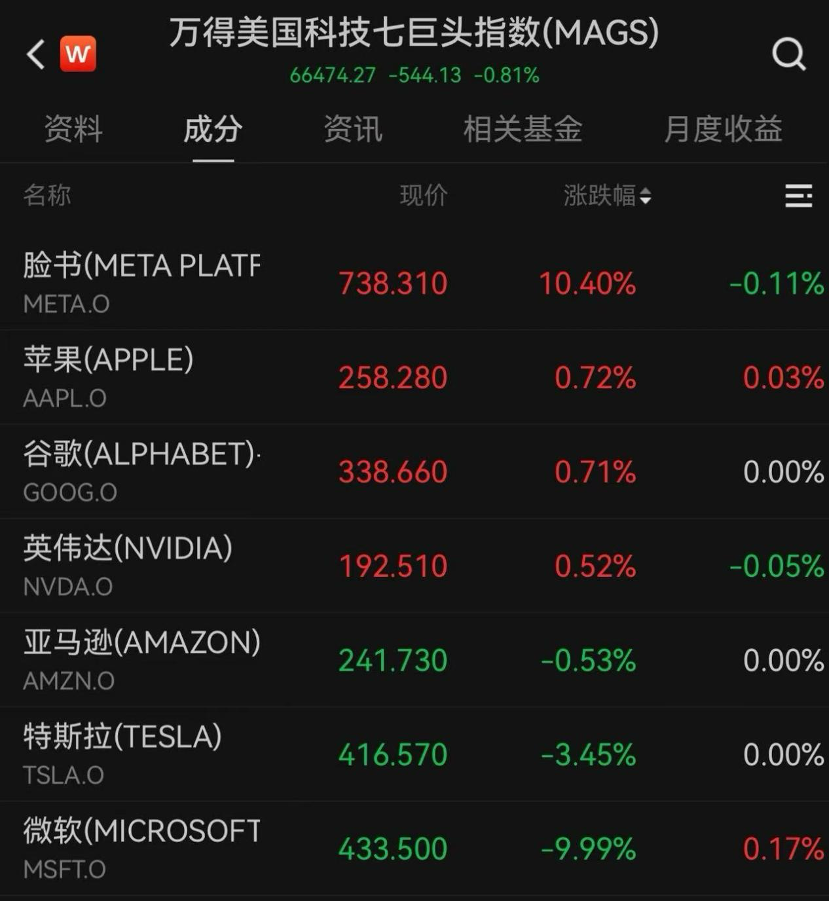The width and height of the screenshot is (830, 902).
Task: Open the search magnifier icon
Action: 788,54
